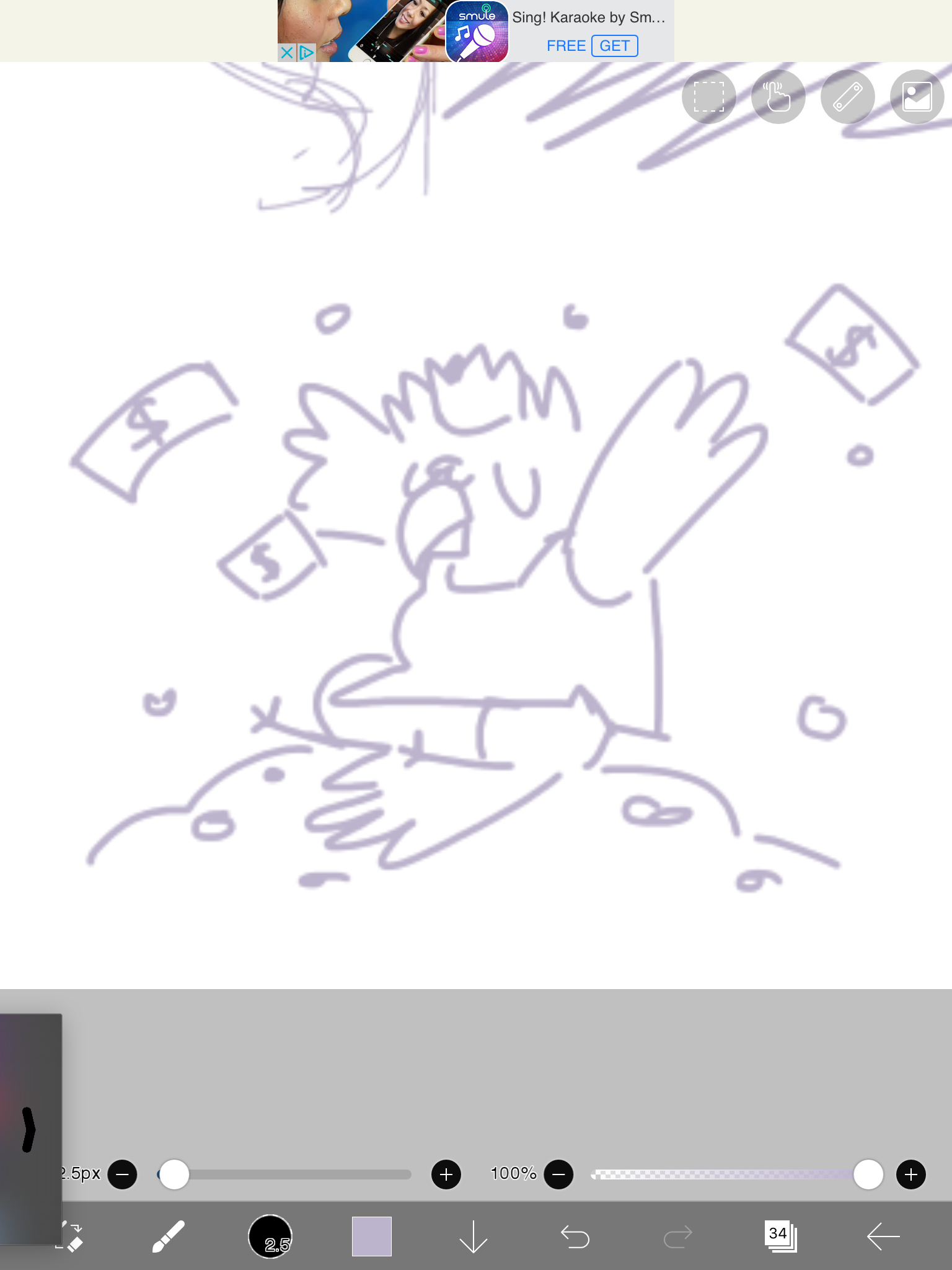Select the brush tool

tap(168, 1237)
